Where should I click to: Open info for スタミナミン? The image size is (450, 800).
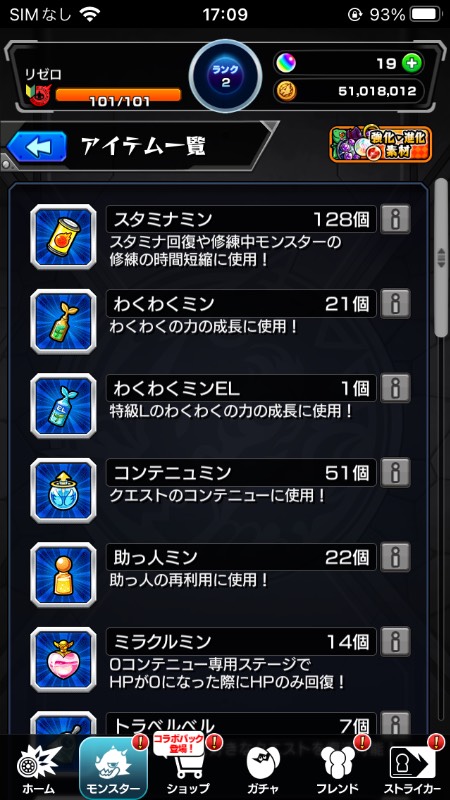pos(395,219)
